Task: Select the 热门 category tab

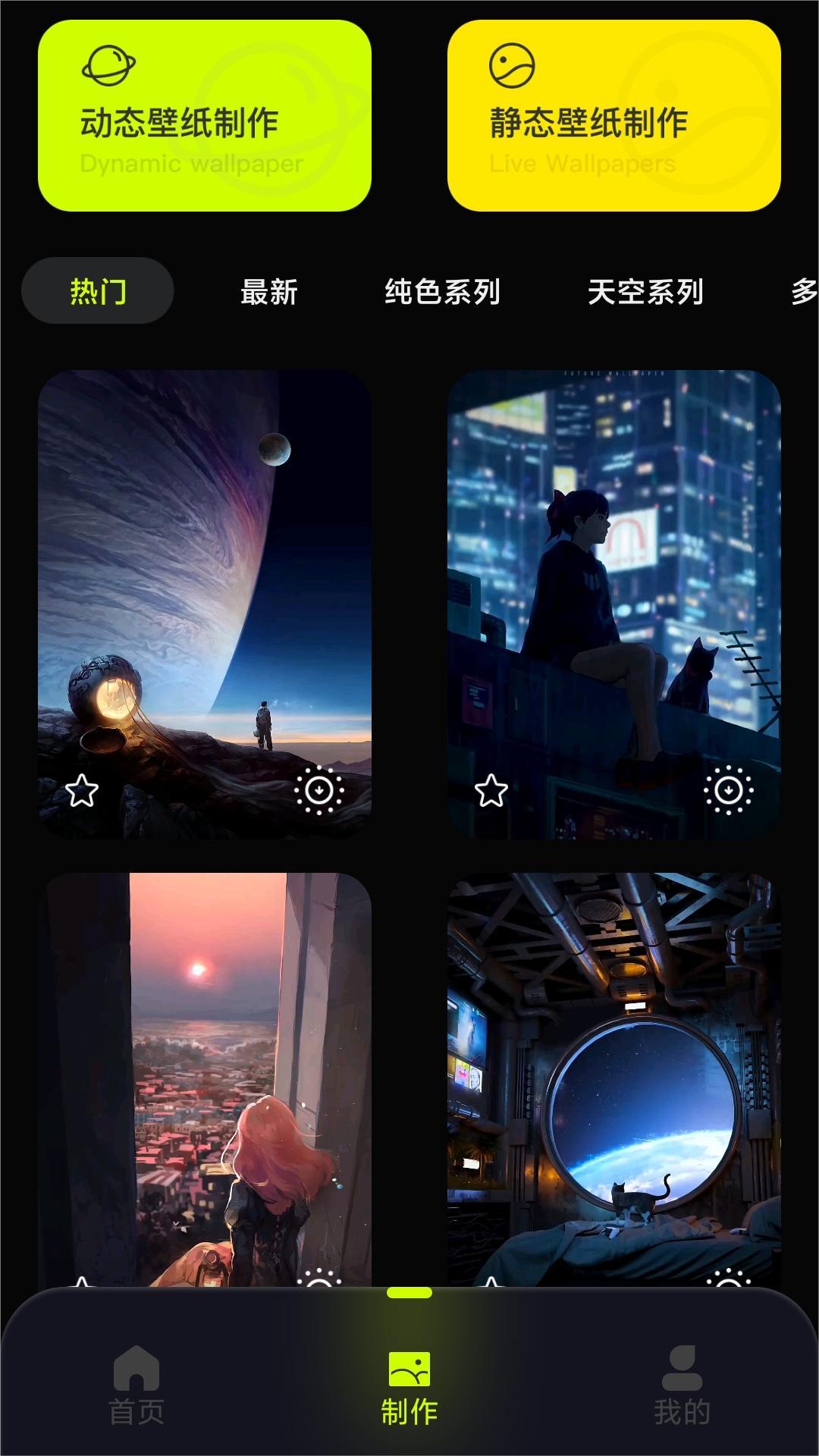Action: pos(98,291)
